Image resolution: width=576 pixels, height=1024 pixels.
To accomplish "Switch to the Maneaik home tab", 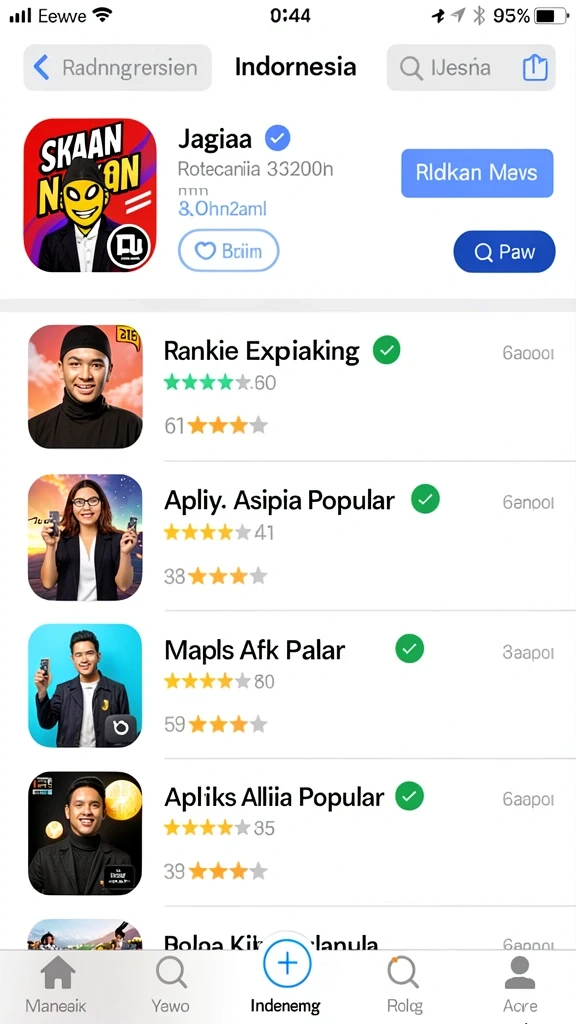I will (56, 985).
